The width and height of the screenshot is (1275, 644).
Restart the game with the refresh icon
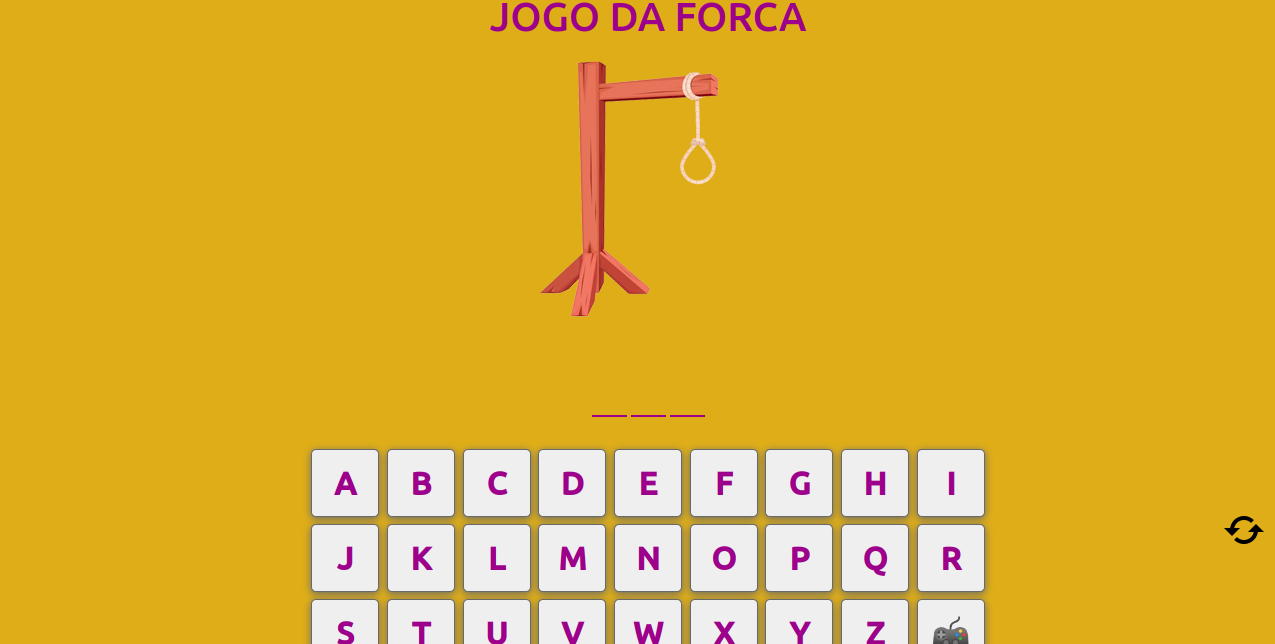(1243, 530)
